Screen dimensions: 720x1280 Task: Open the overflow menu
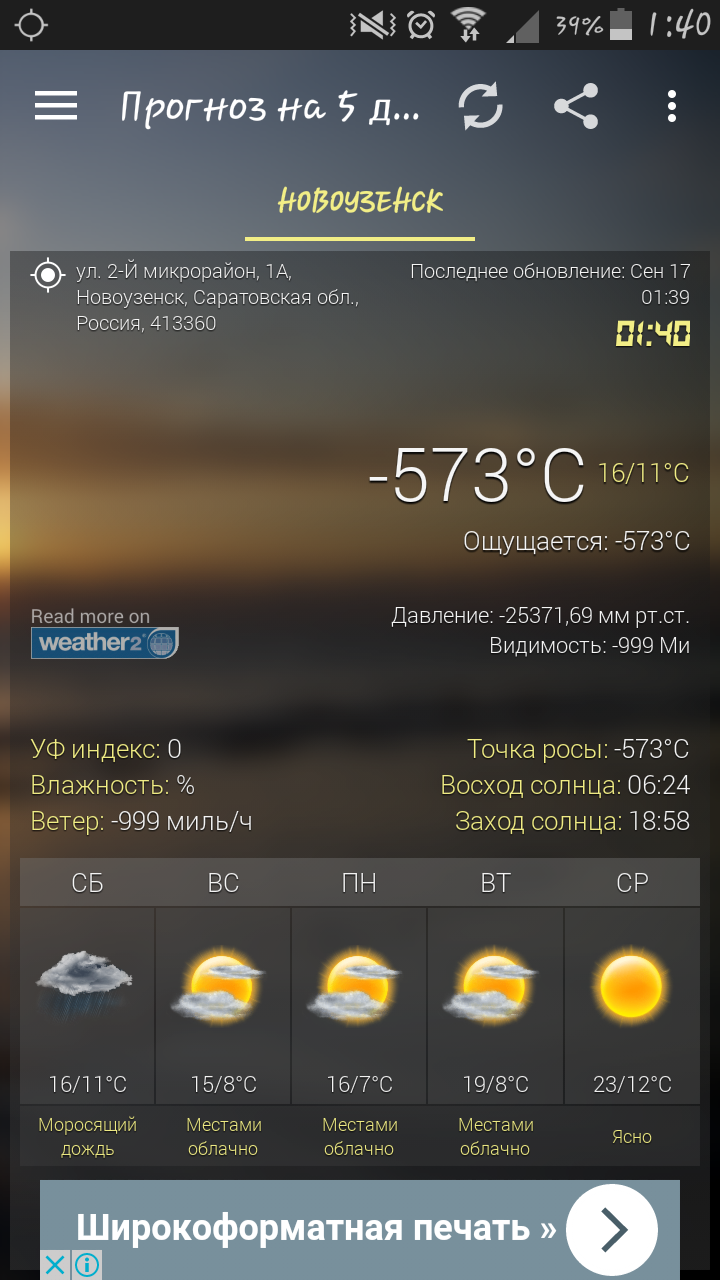point(672,106)
